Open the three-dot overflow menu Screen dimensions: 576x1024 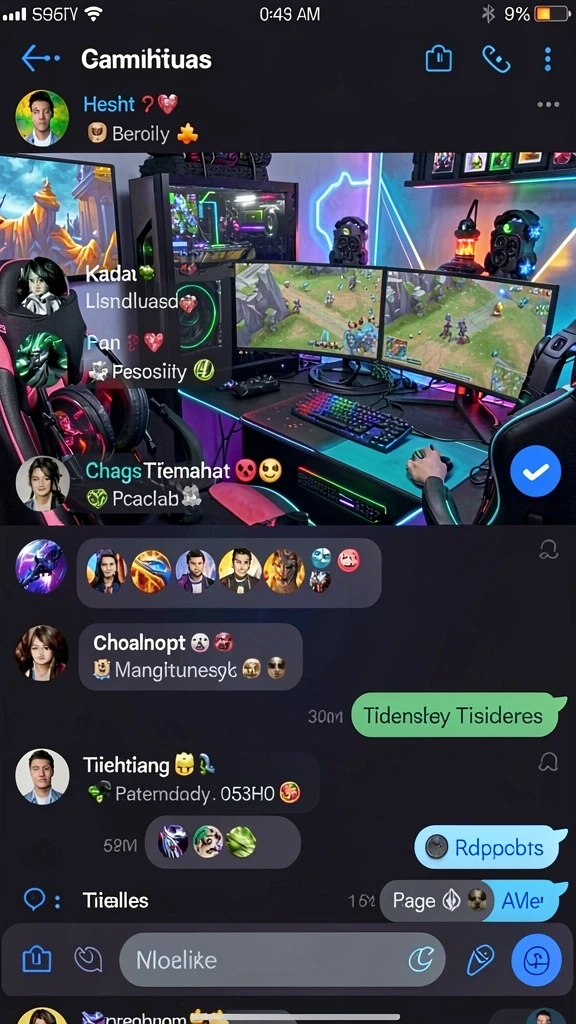pos(547,59)
